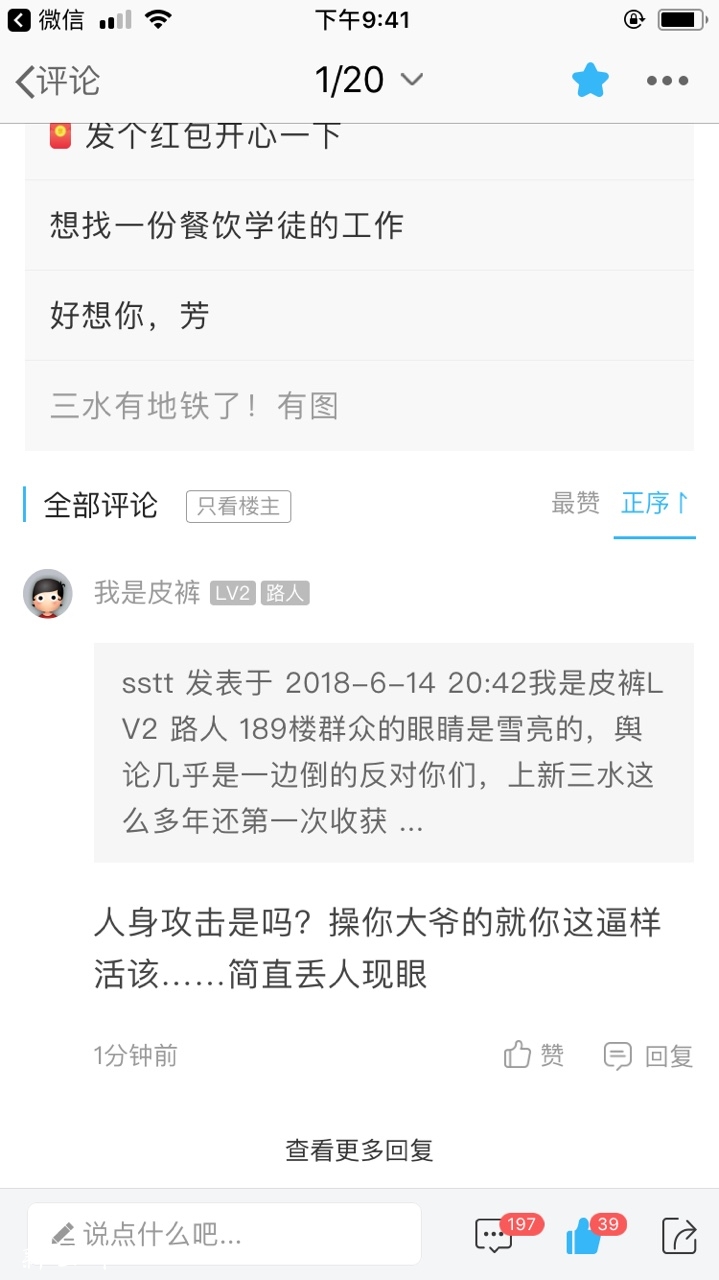Open the comments icon showing 197
The width and height of the screenshot is (719, 1280).
tap(494, 1235)
